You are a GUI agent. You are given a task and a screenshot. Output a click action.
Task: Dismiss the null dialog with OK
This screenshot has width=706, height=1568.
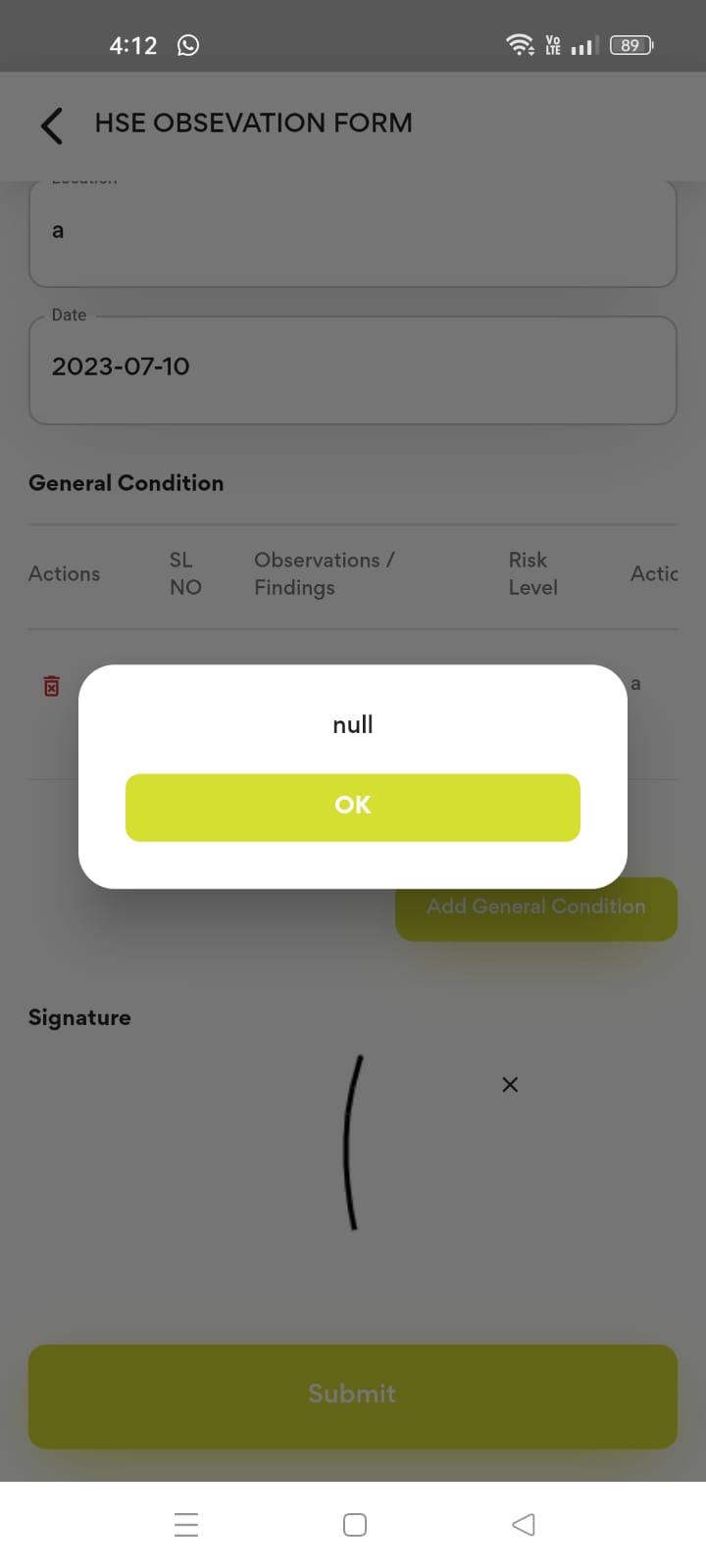coord(352,807)
